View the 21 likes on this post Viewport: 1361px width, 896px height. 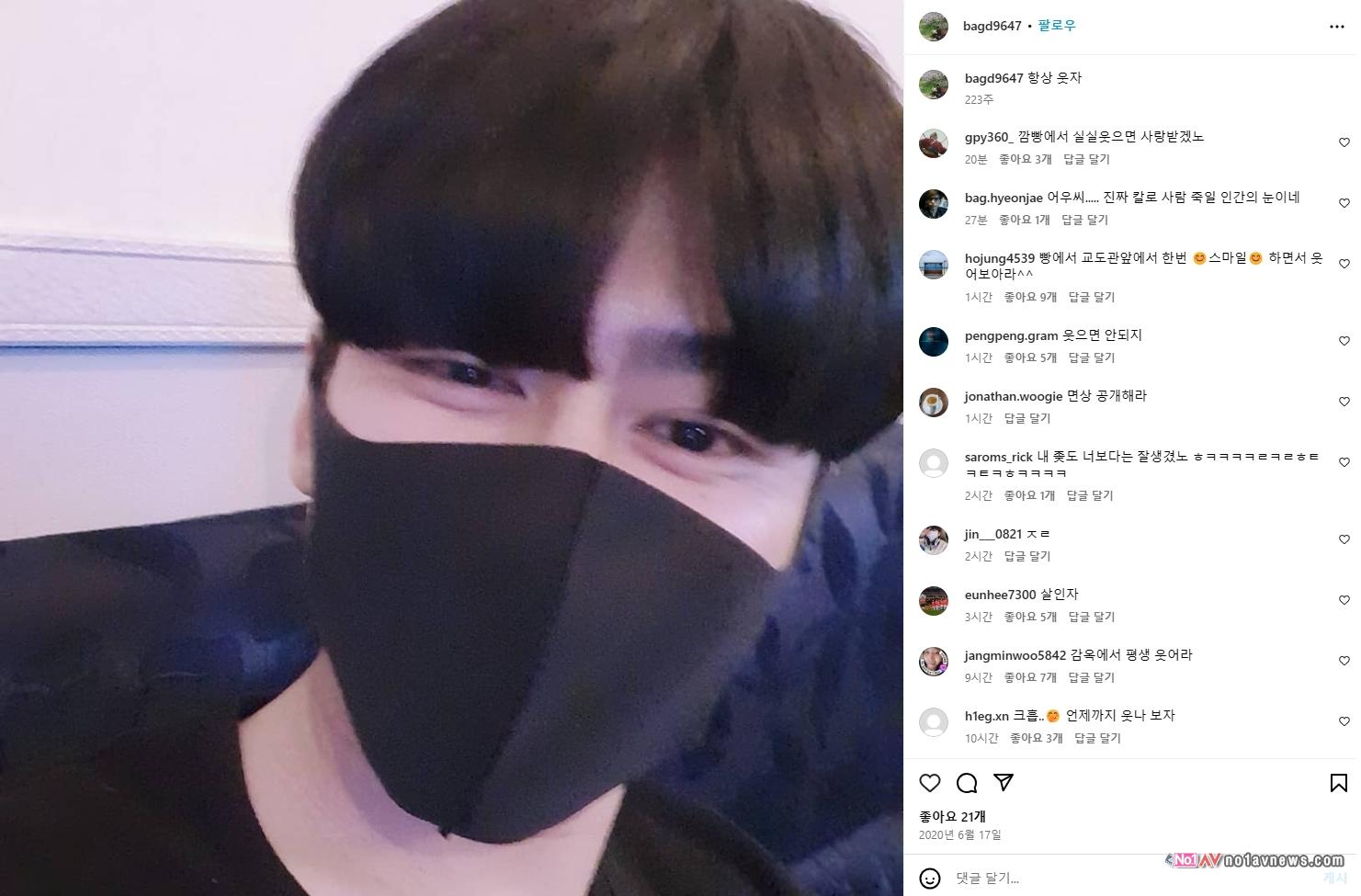(x=952, y=816)
